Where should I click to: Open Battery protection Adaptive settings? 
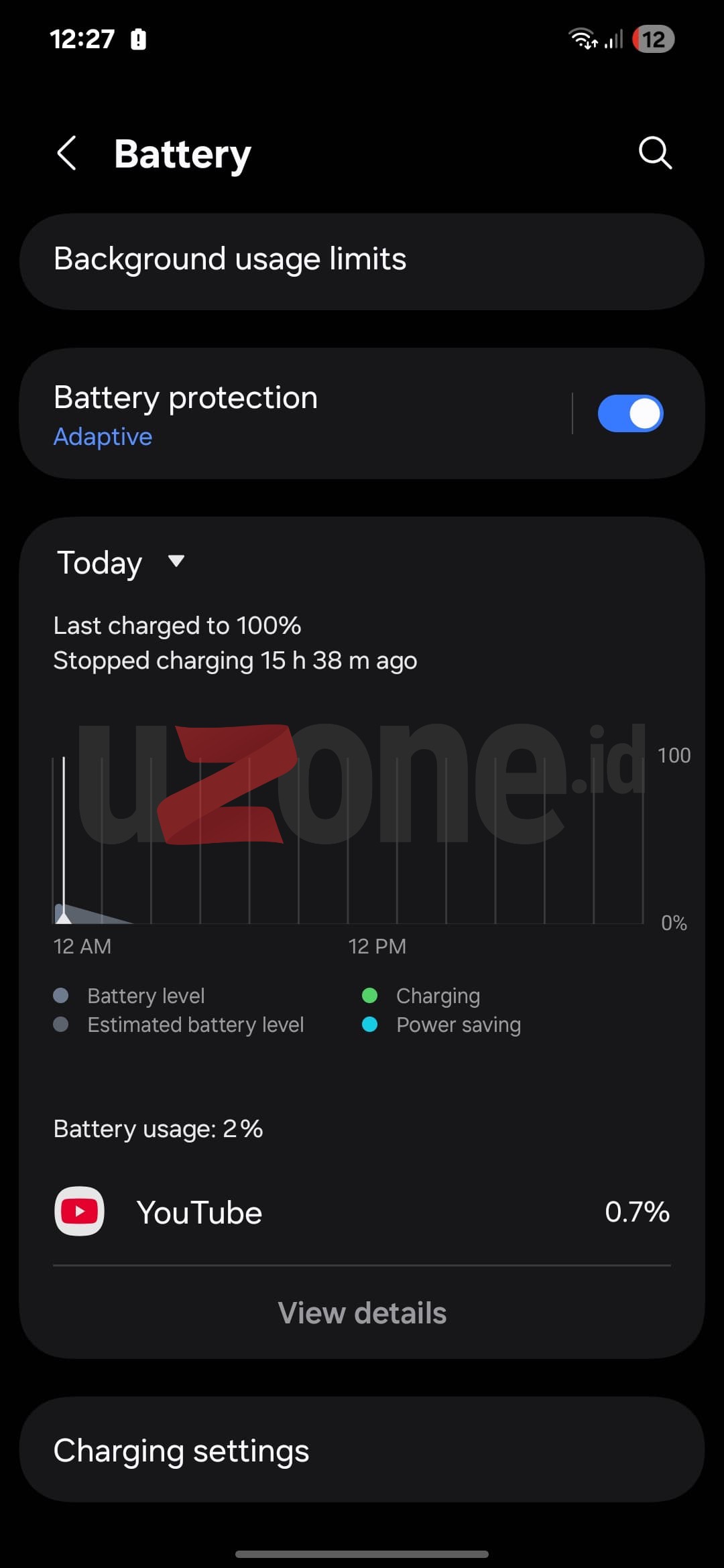click(x=295, y=413)
